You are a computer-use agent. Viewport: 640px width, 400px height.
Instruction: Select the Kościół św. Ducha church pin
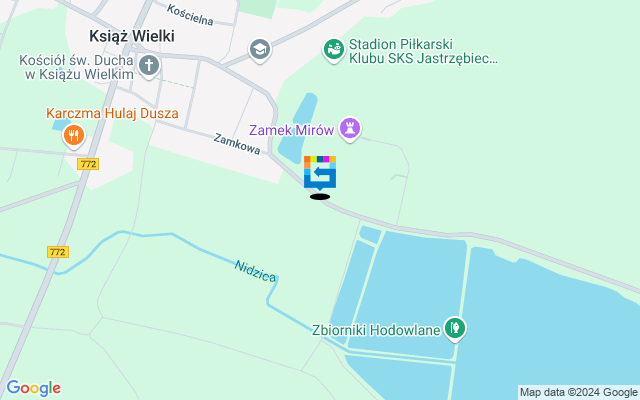[149, 67]
